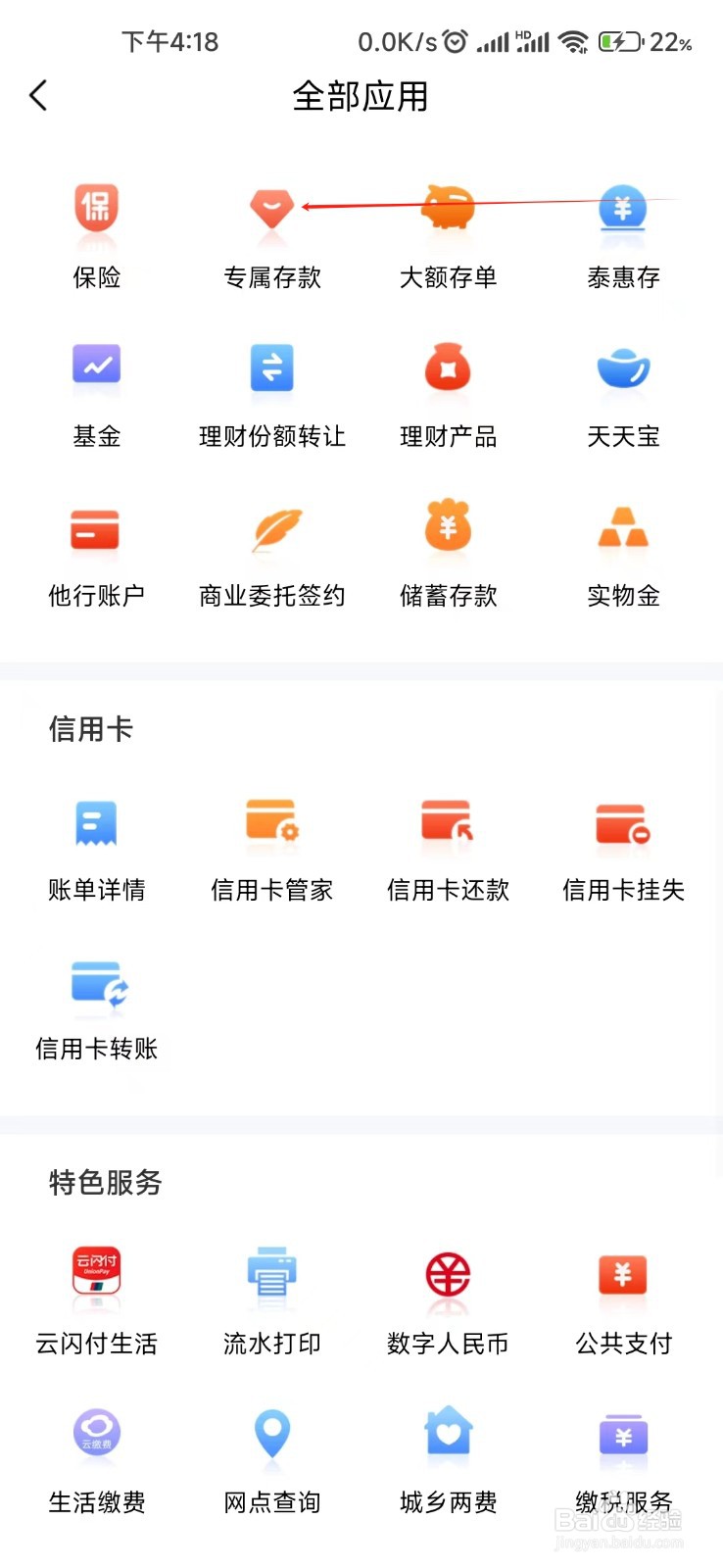The height and width of the screenshot is (1568, 723).
Task: Tap 信用卡挂失
Action: [623, 849]
